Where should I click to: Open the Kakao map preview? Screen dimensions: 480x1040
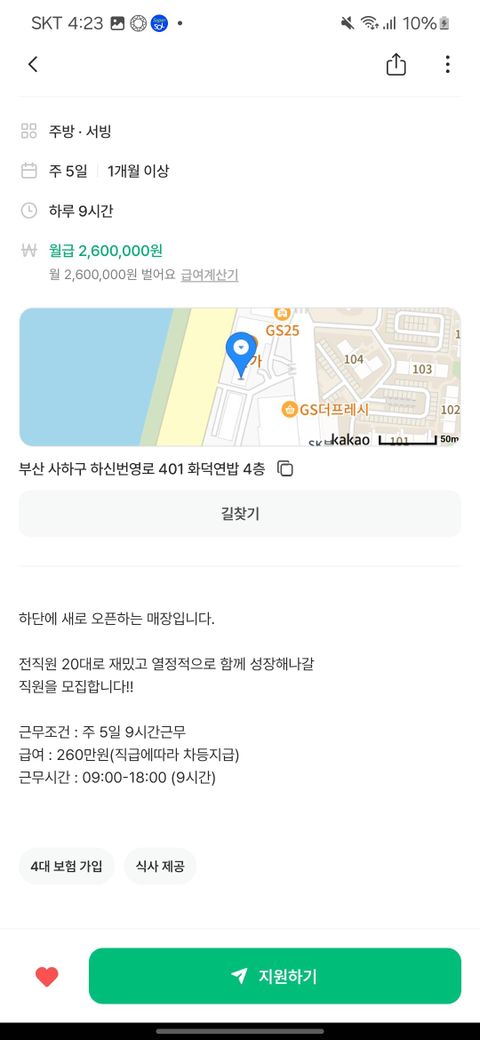240,377
